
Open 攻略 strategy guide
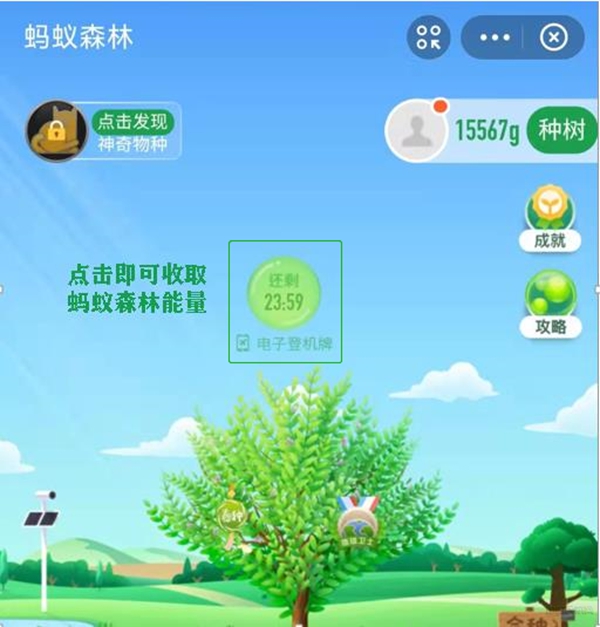550,303
